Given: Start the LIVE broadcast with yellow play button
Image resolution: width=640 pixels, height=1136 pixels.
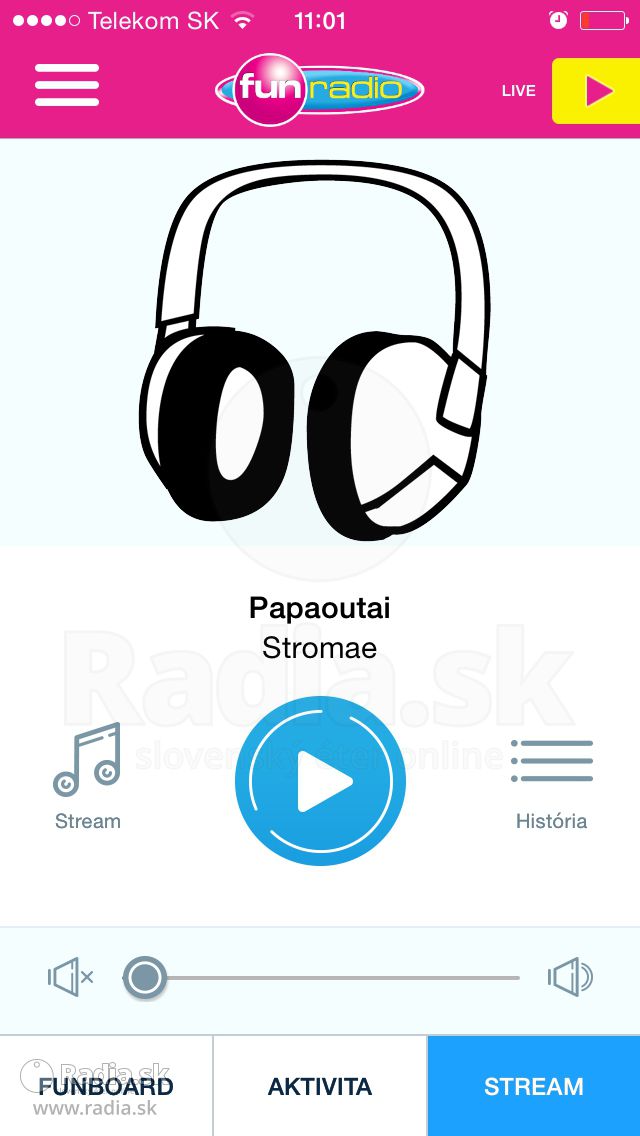Looking at the screenshot, I should 596,91.
